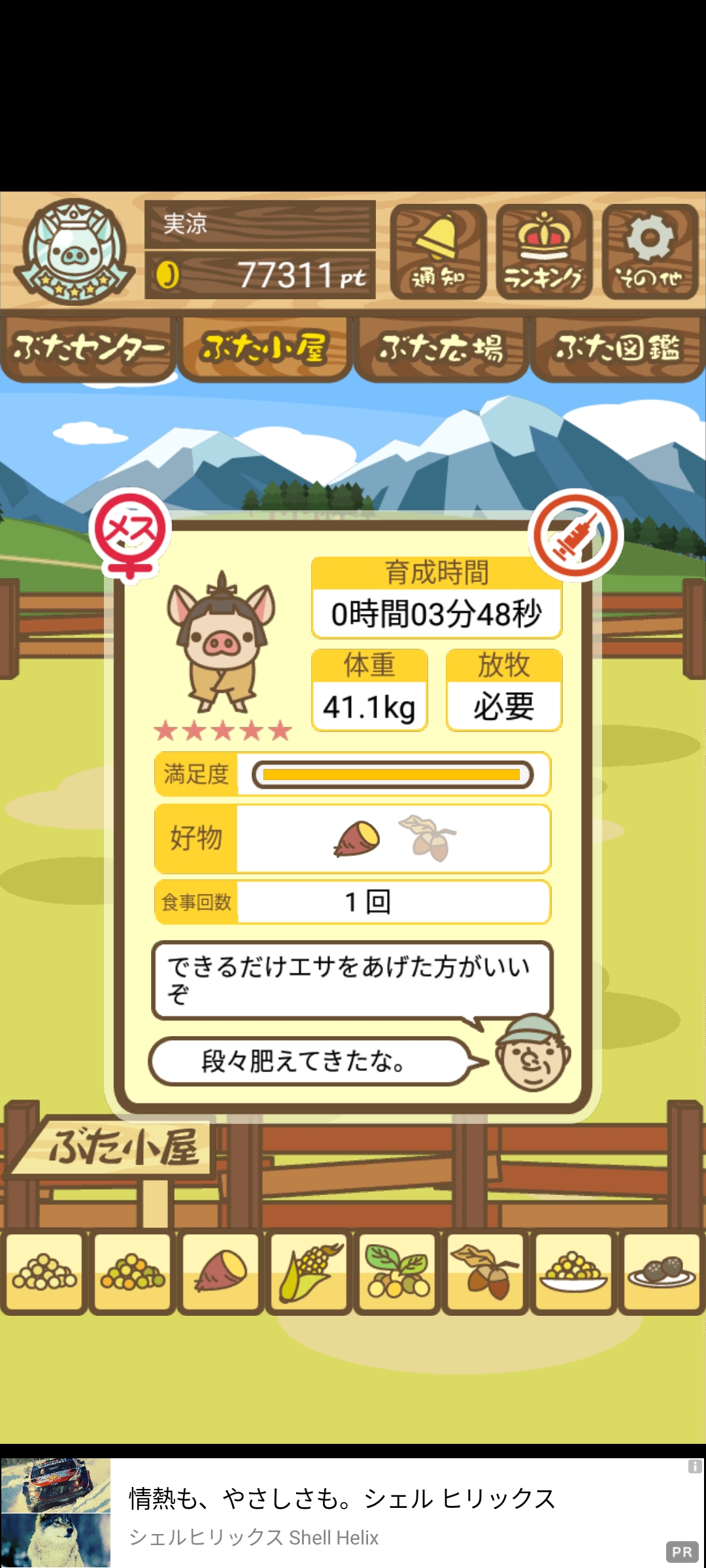Open the その他 settings gear

click(650, 252)
